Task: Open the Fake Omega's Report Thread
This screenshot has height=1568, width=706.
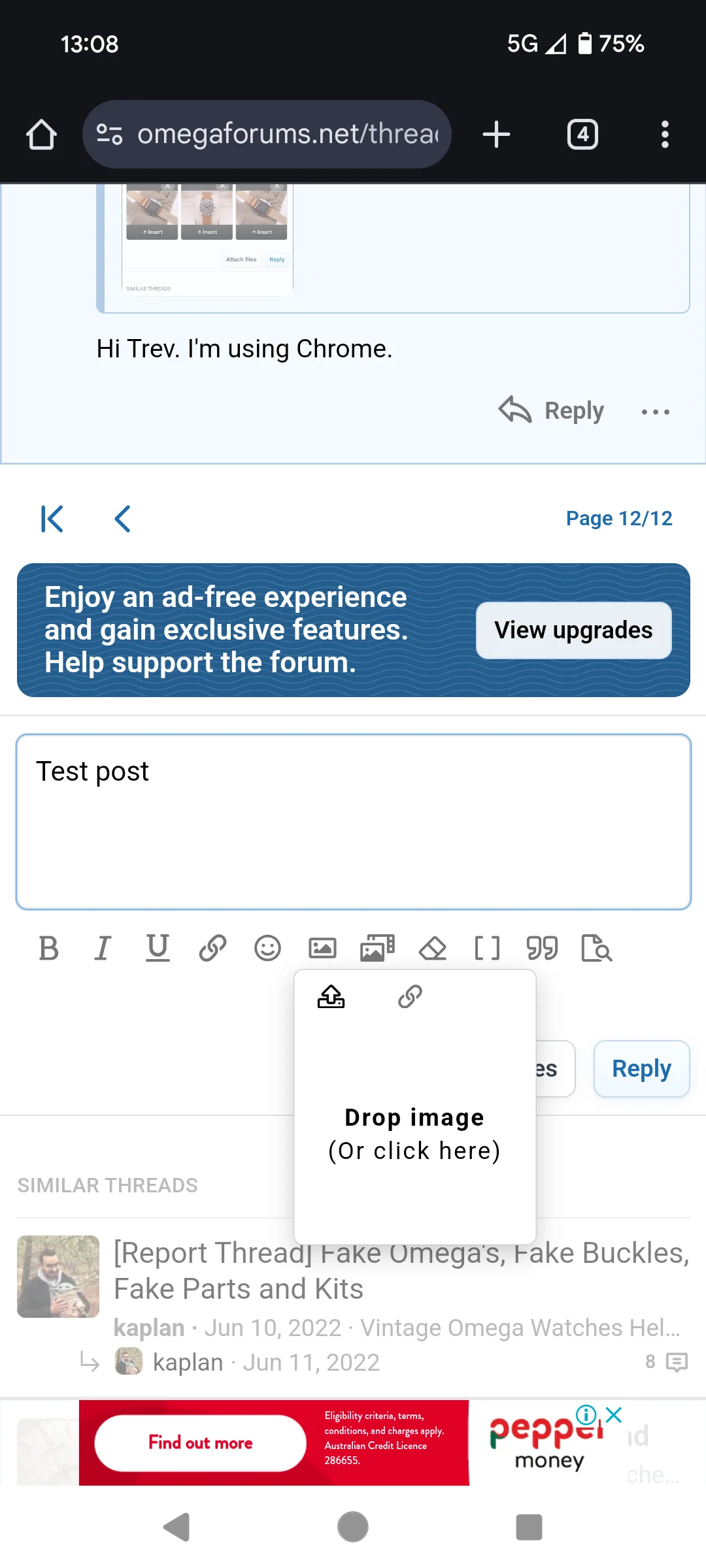Action: (400, 1271)
